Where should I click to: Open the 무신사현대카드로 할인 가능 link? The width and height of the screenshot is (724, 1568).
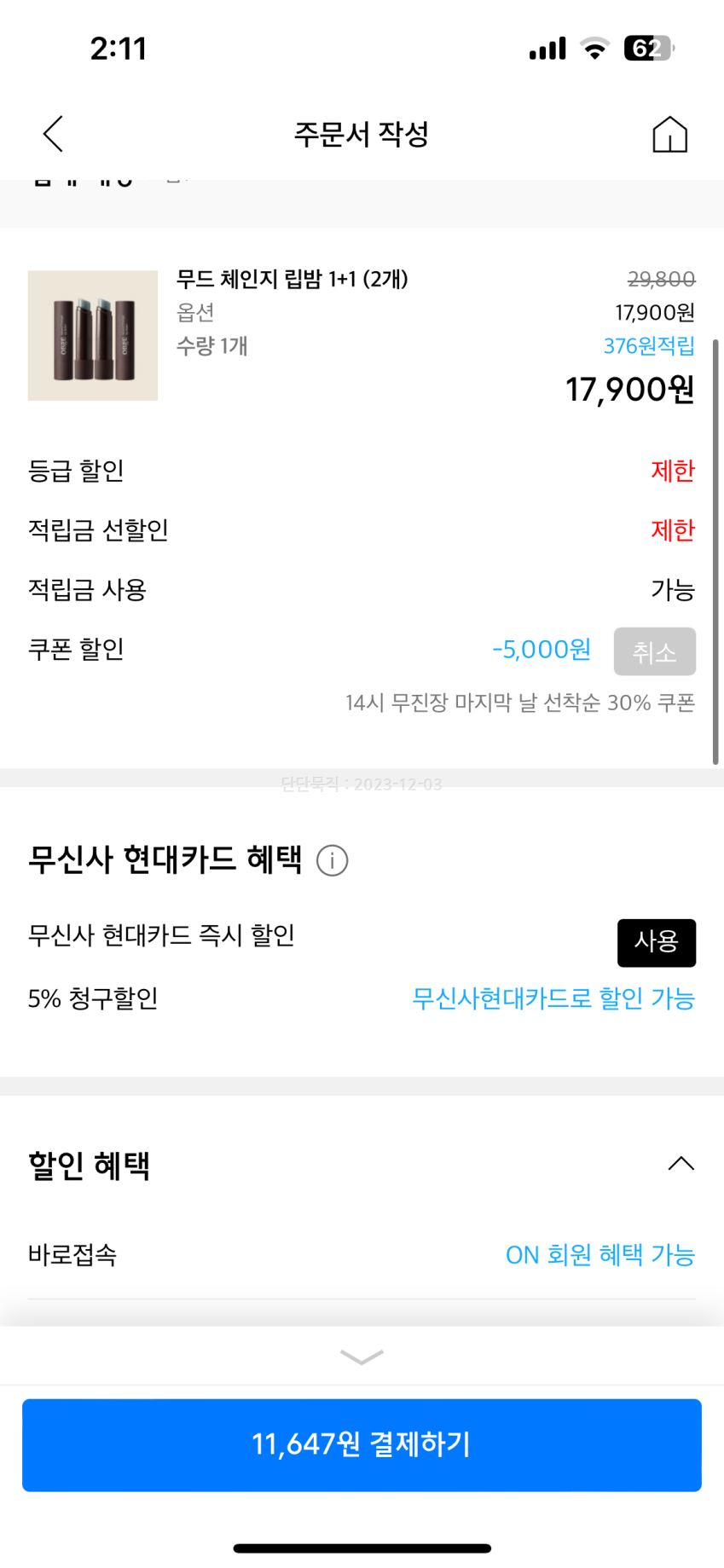pos(553,998)
